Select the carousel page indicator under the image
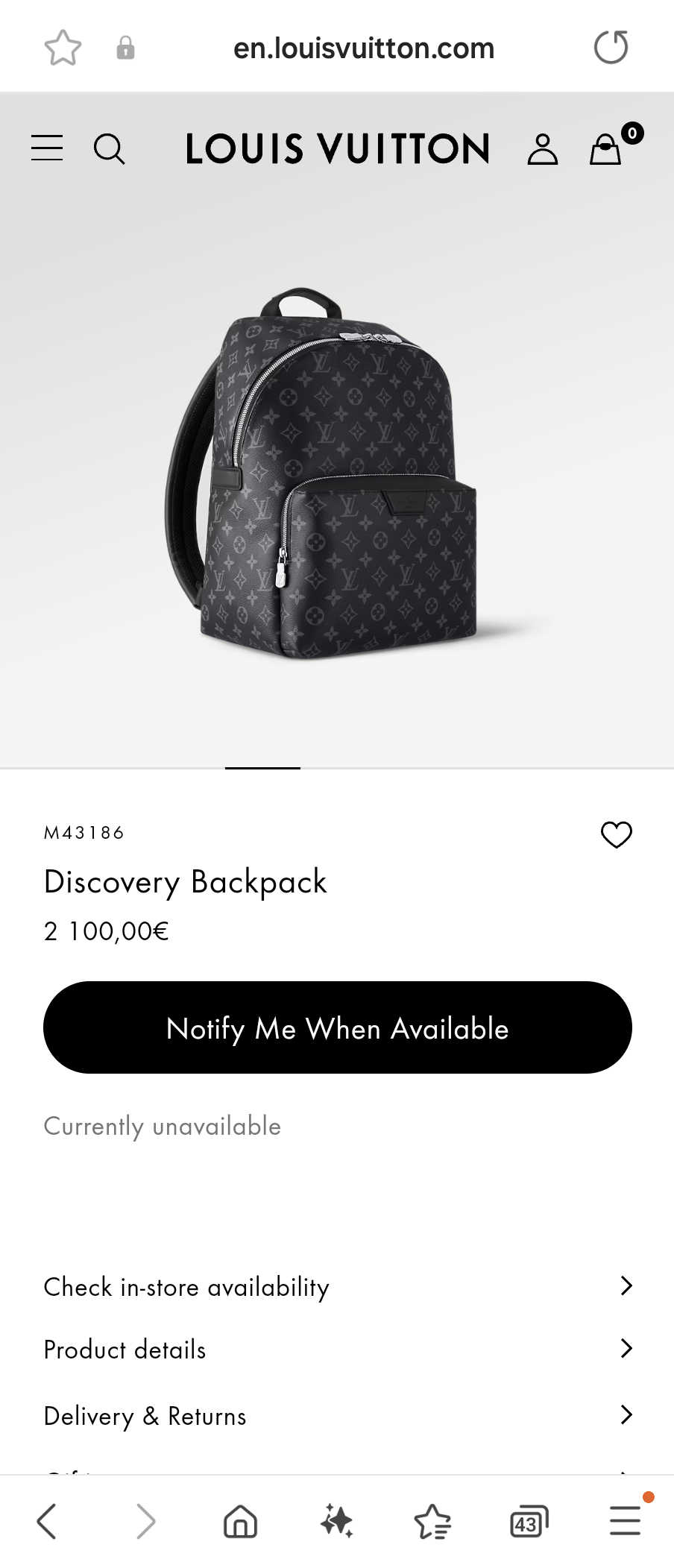The height and width of the screenshot is (1568, 674). [262, 769]
